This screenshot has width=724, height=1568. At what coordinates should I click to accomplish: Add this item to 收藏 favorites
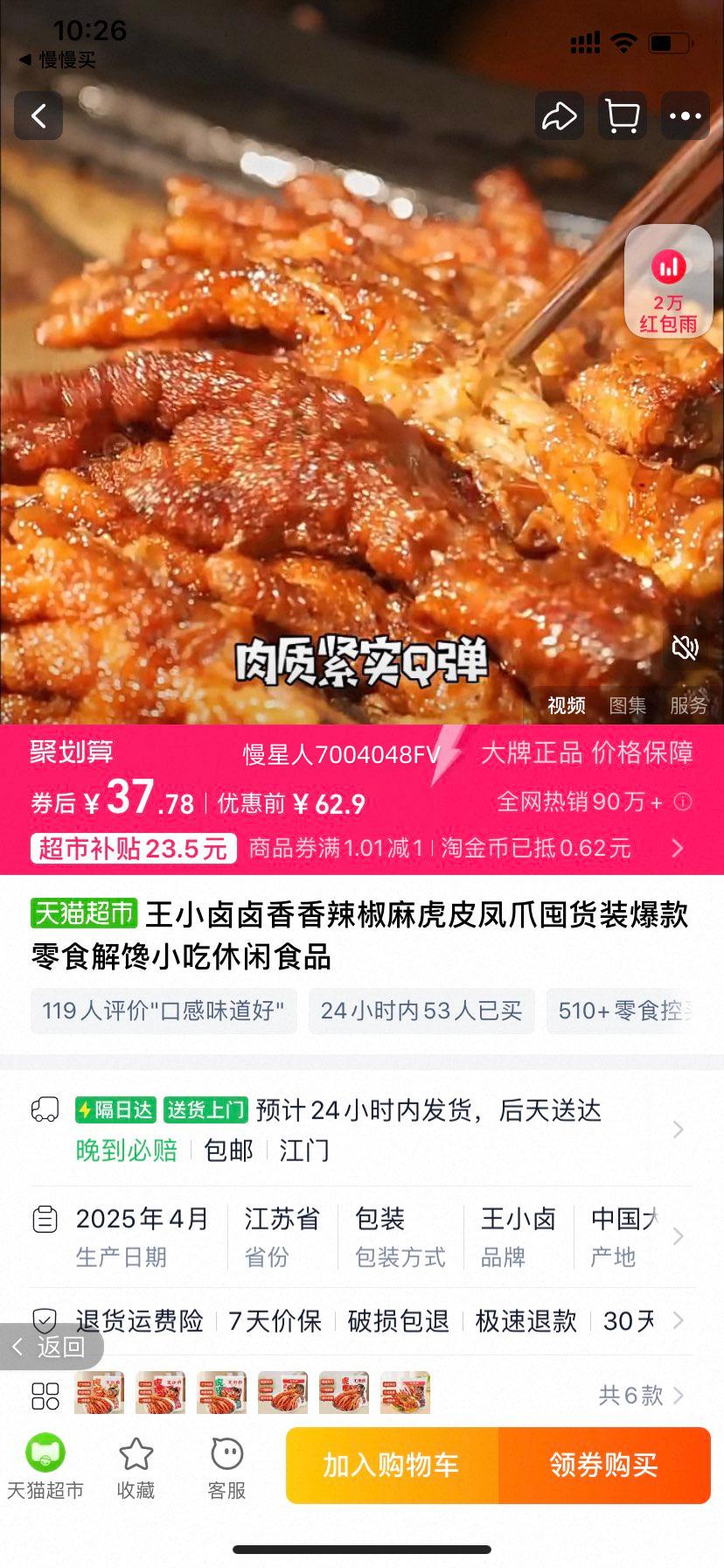coord(136,1466)
